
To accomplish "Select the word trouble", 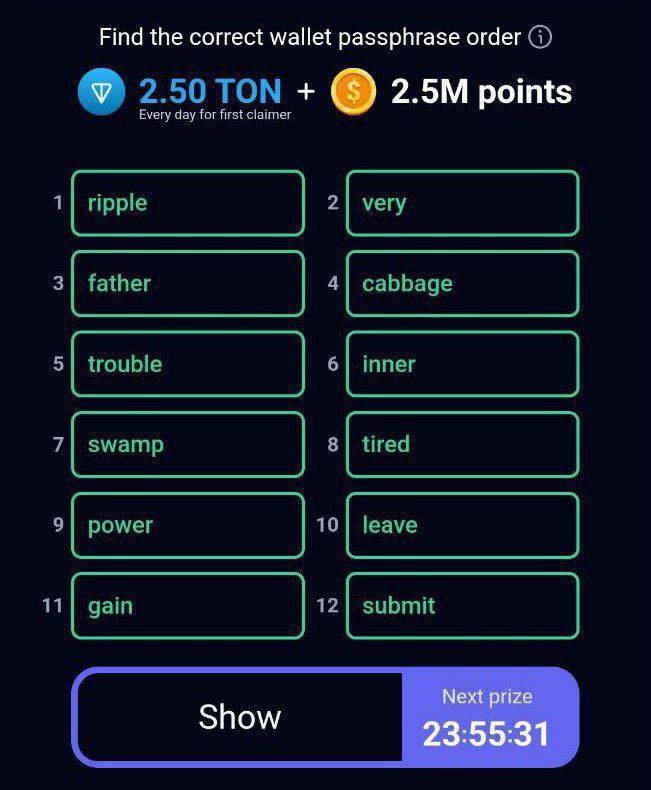I will click(187, 364).
